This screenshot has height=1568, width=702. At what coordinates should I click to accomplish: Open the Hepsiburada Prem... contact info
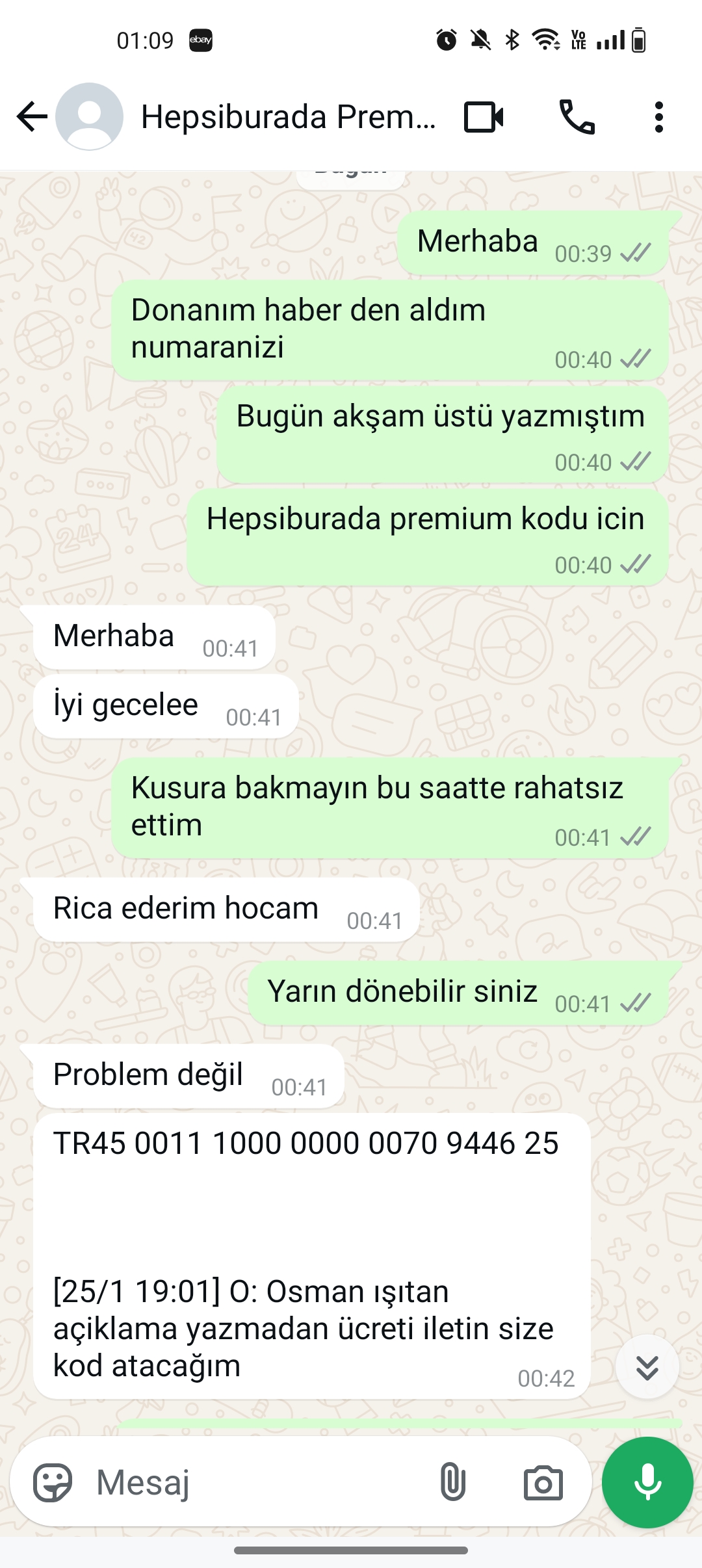(x=288, y=117)
